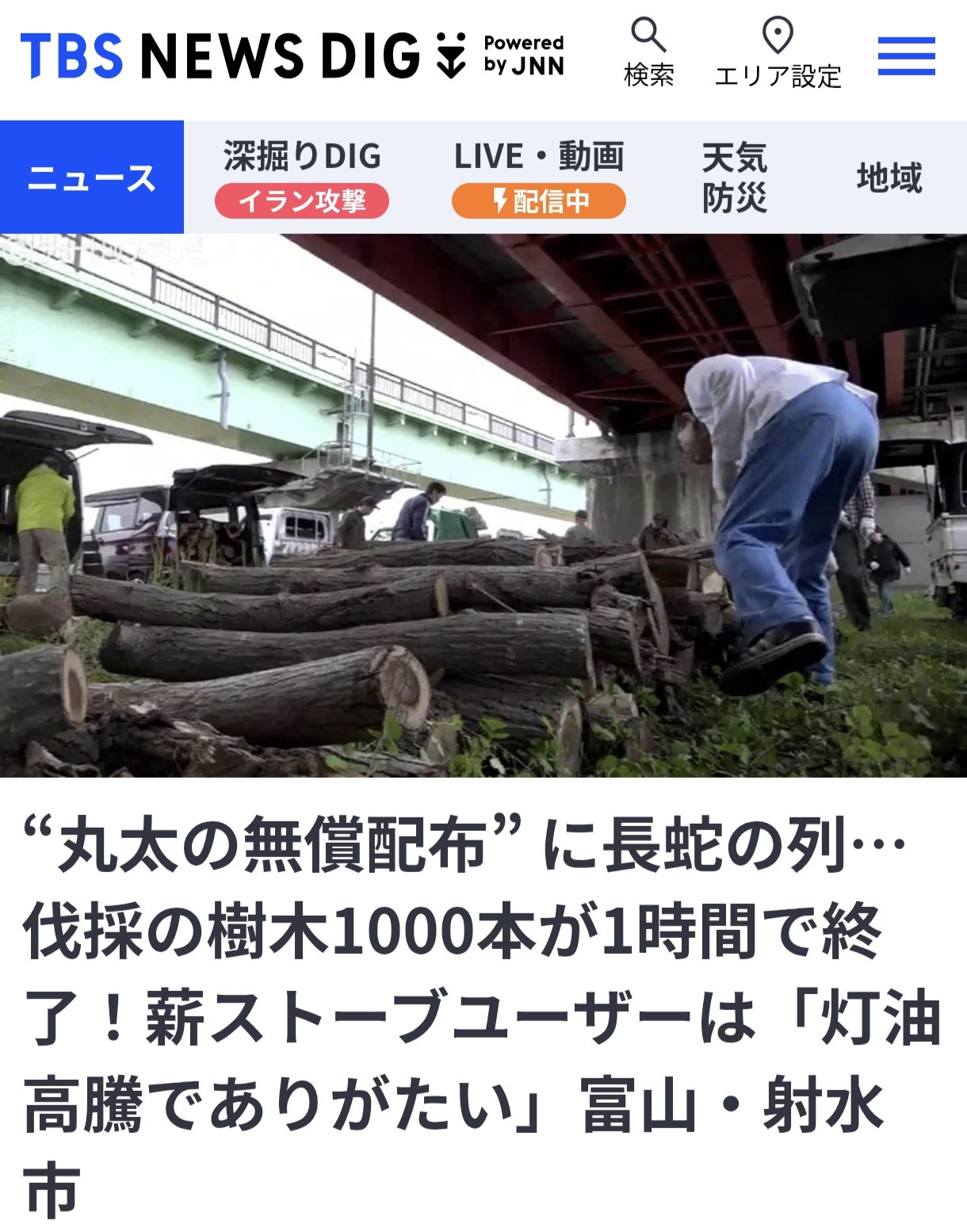Open the 地域 tab
Viewport: 967px width, 1232px height.
point(889,178)
